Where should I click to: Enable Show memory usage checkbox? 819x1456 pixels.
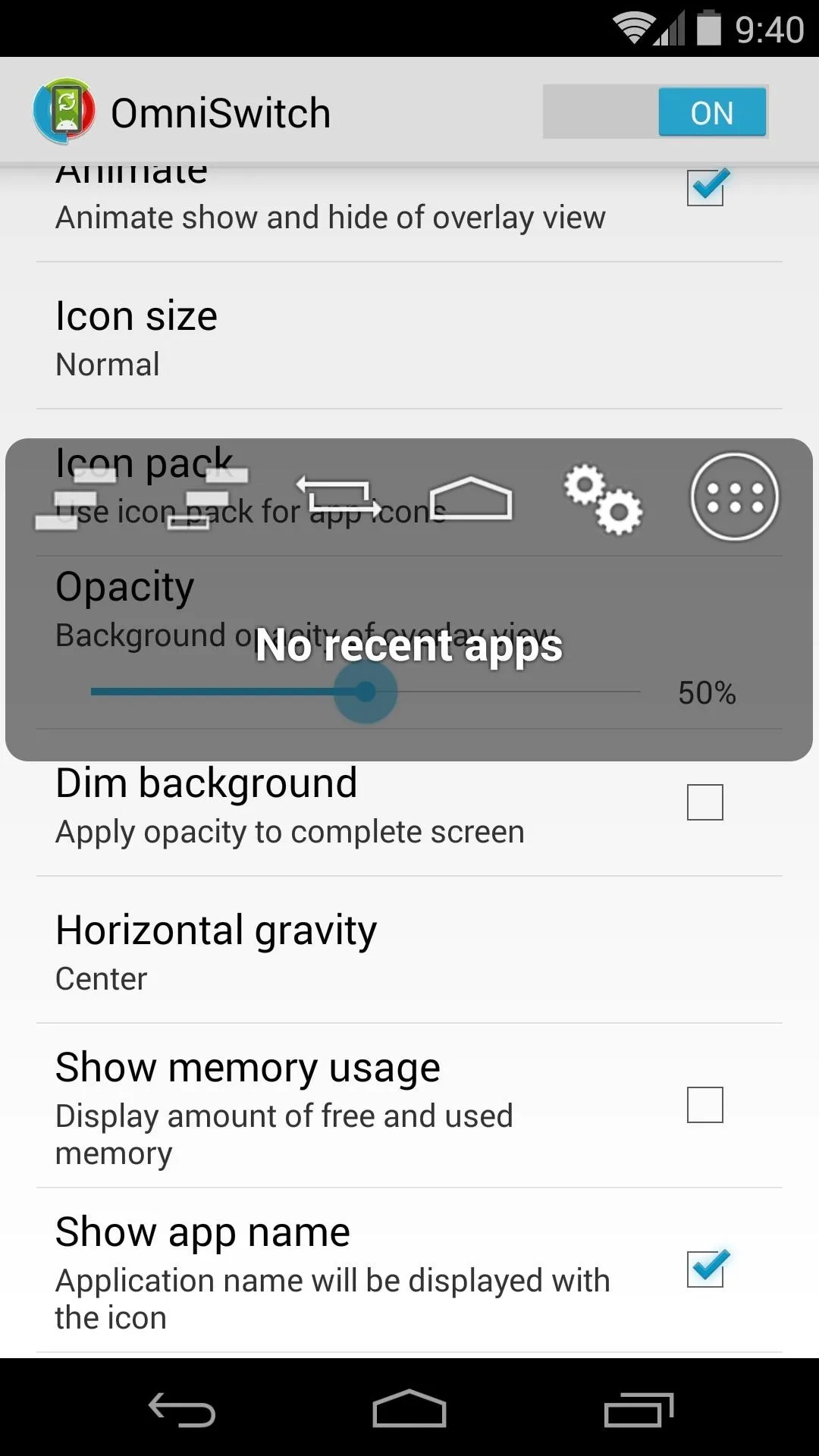click(x=705, y=1105)
